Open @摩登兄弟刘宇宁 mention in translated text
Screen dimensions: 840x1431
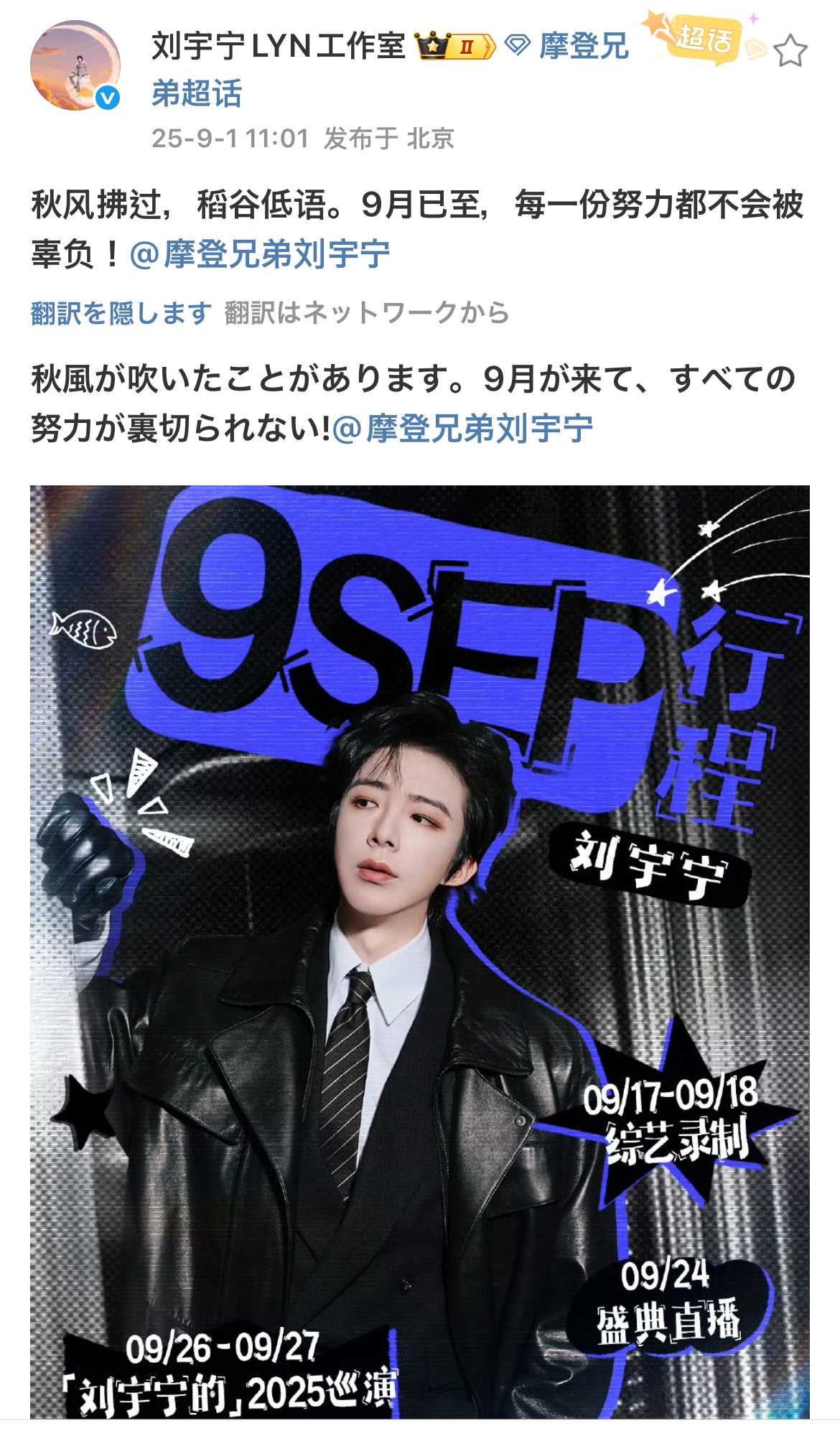(463, 429)
